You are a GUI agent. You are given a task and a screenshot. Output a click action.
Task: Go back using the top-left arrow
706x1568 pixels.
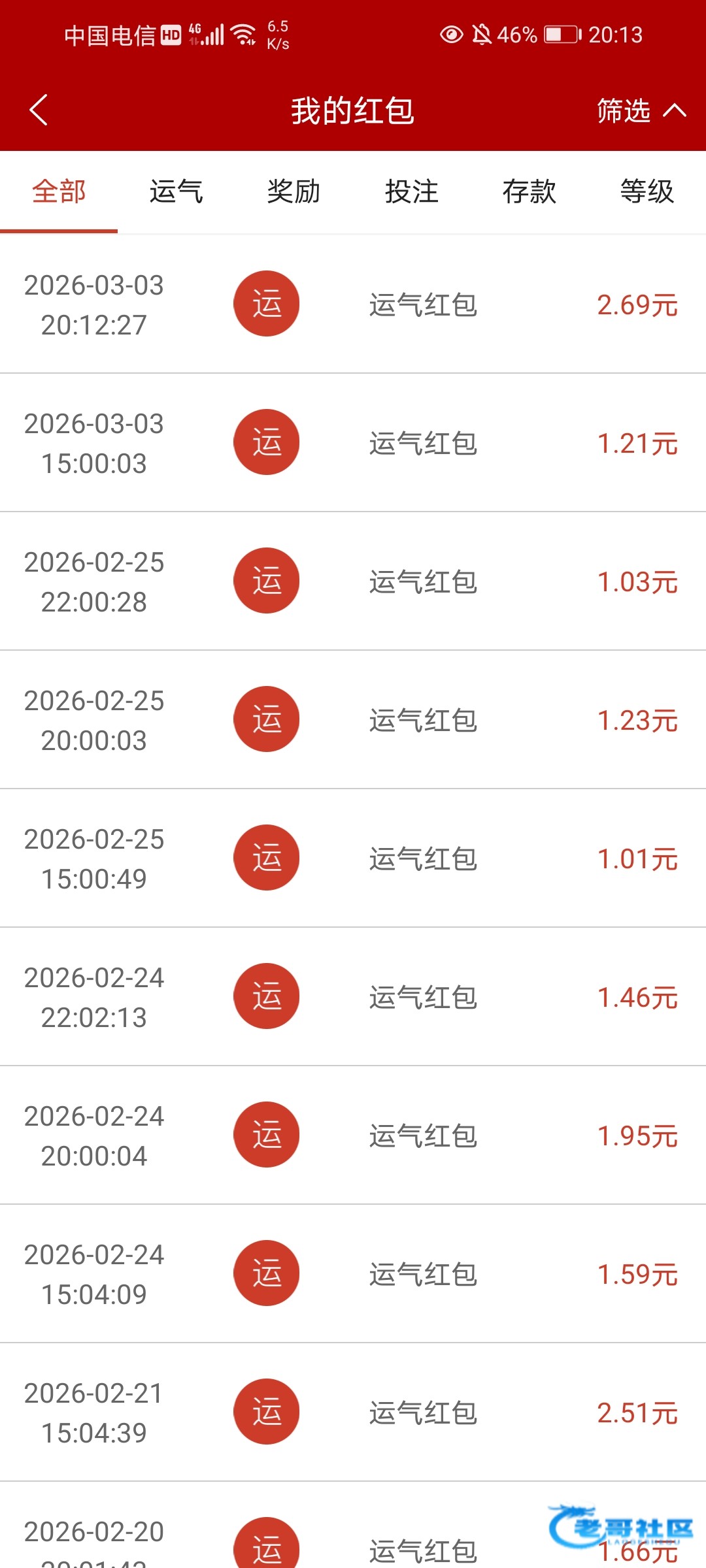[39, 110]
